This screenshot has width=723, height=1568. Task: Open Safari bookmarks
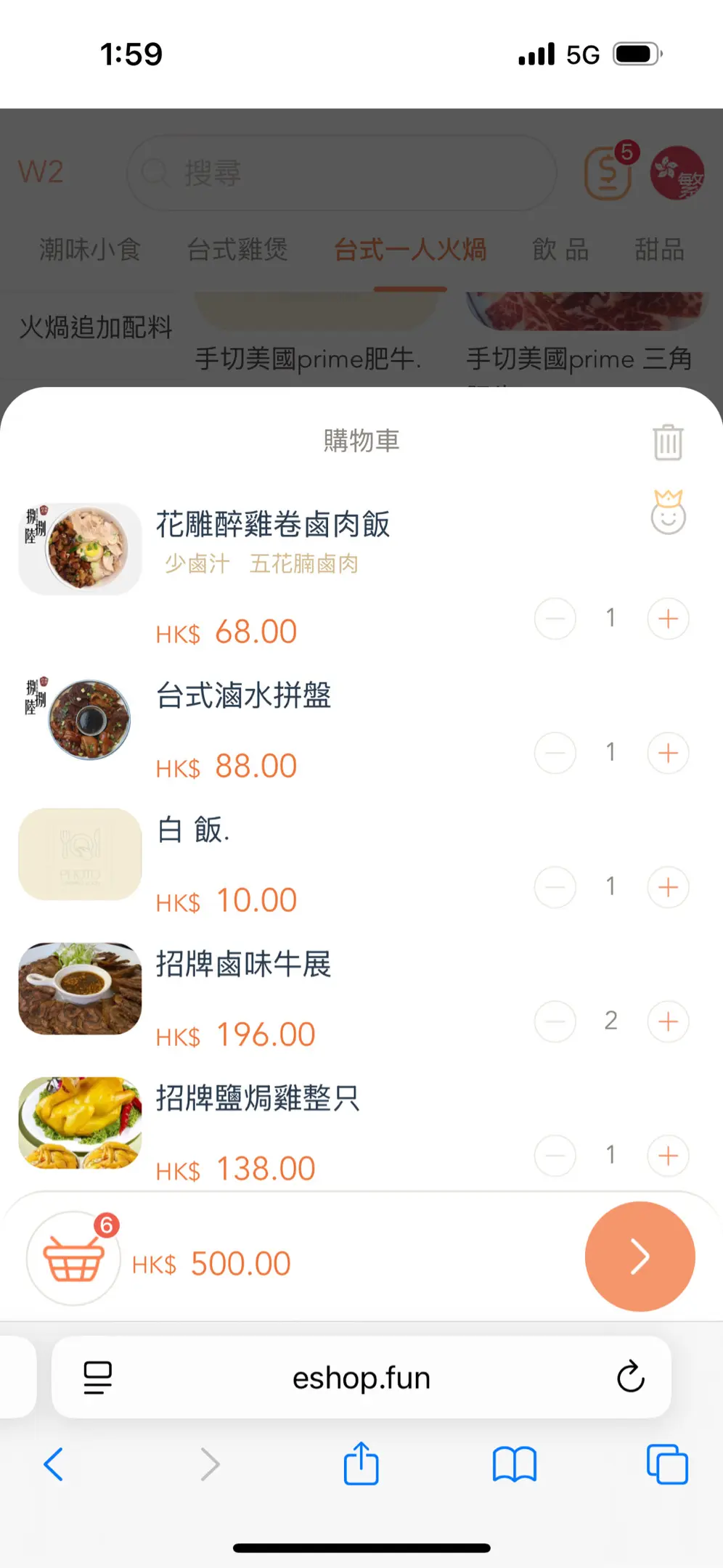click(x=514, y=1464)
